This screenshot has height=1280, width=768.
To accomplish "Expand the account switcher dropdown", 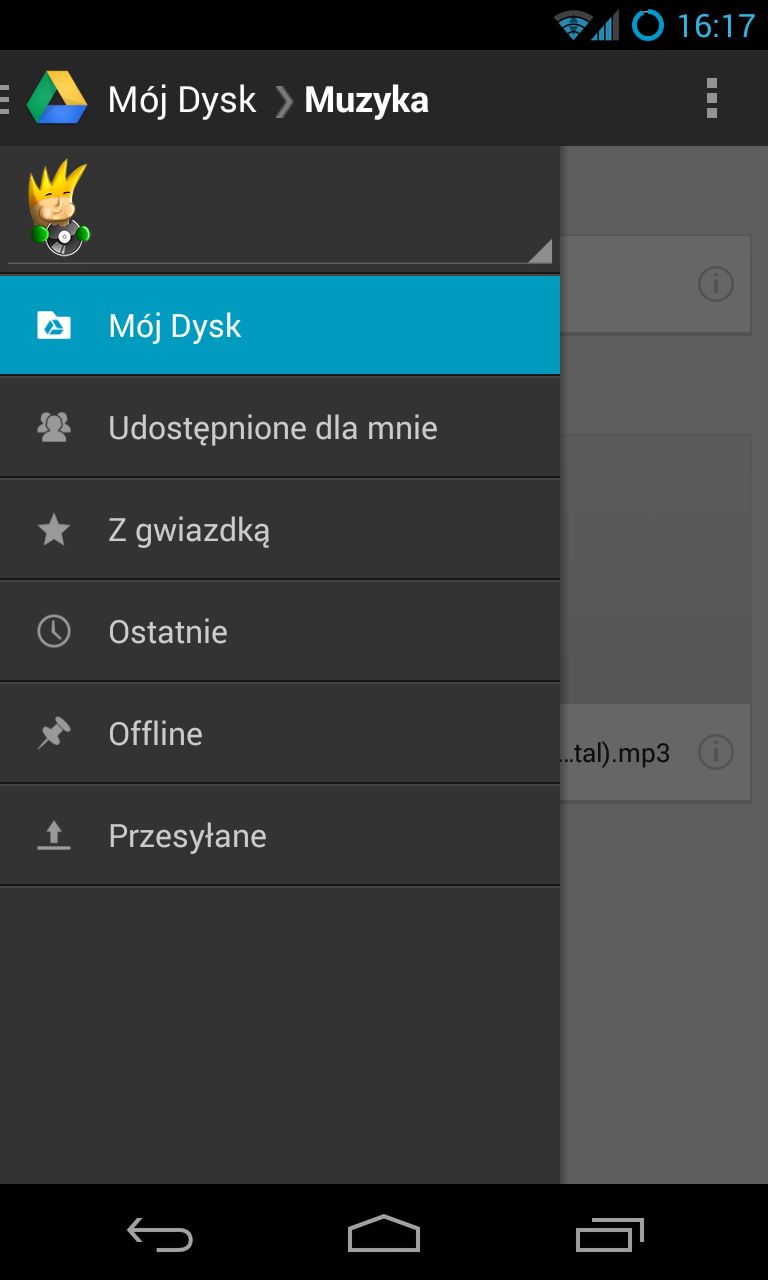I will [280, 209].
